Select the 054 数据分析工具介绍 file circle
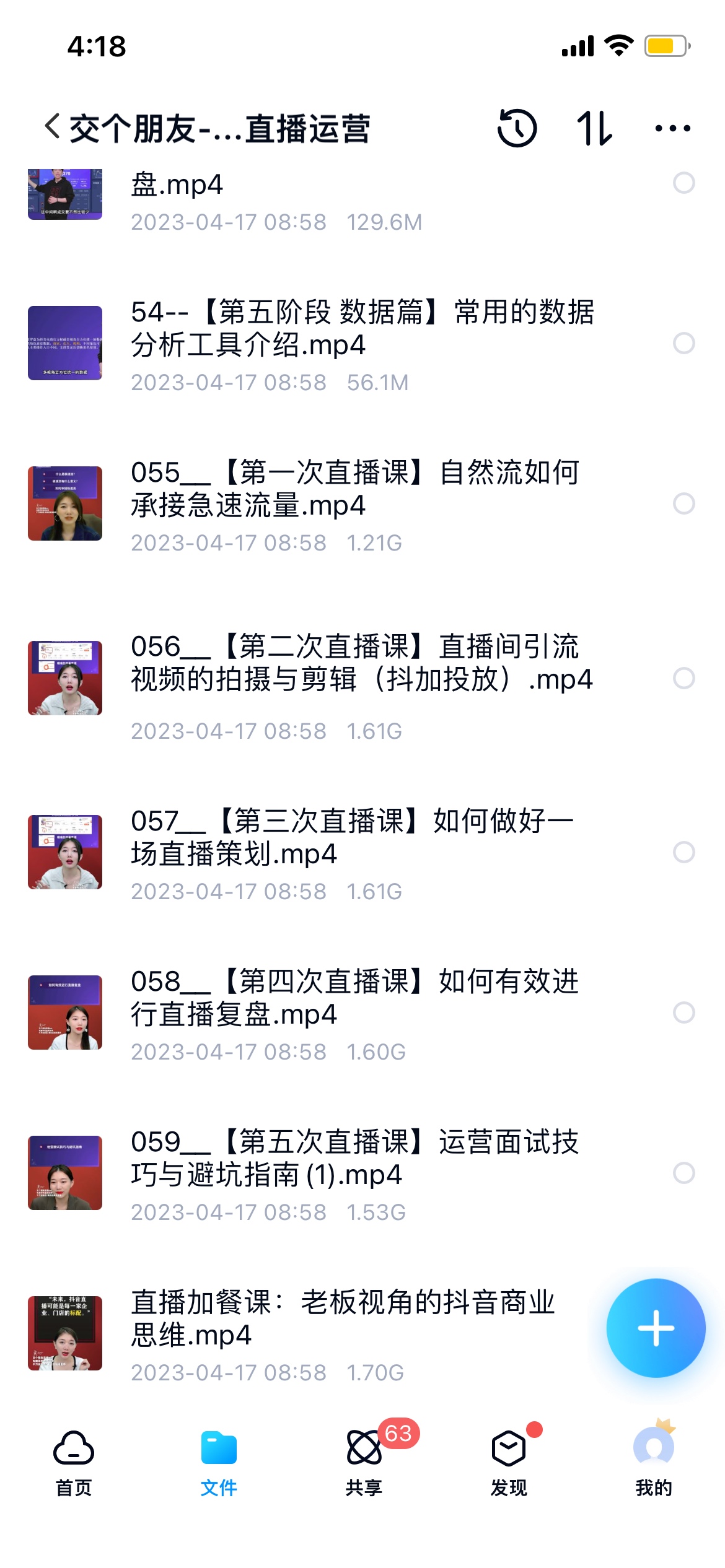This screenshot has height=1568, width=725. click(683, 343)
